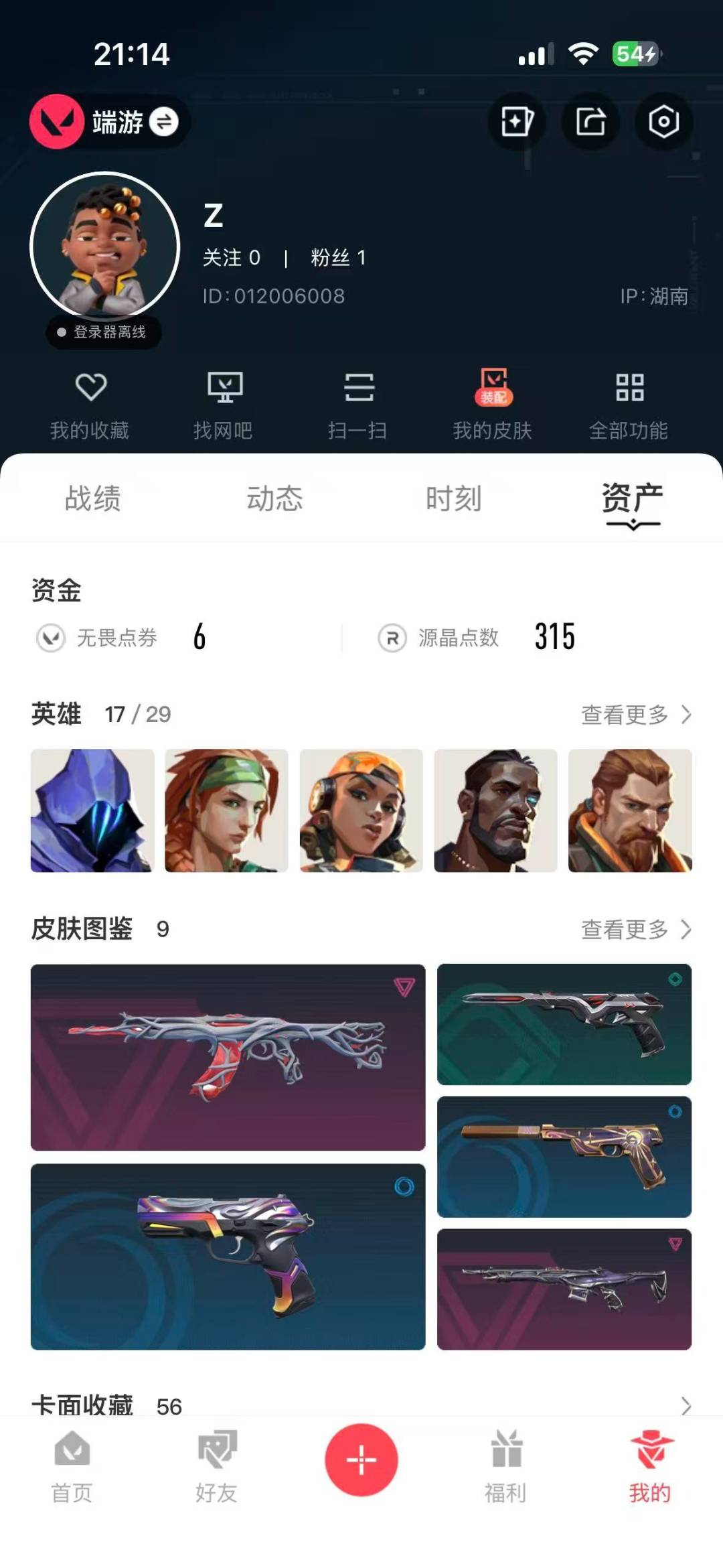Open the settings gear icon
Viewport: 723px width, 1568px height.
(x=662, y=122)
